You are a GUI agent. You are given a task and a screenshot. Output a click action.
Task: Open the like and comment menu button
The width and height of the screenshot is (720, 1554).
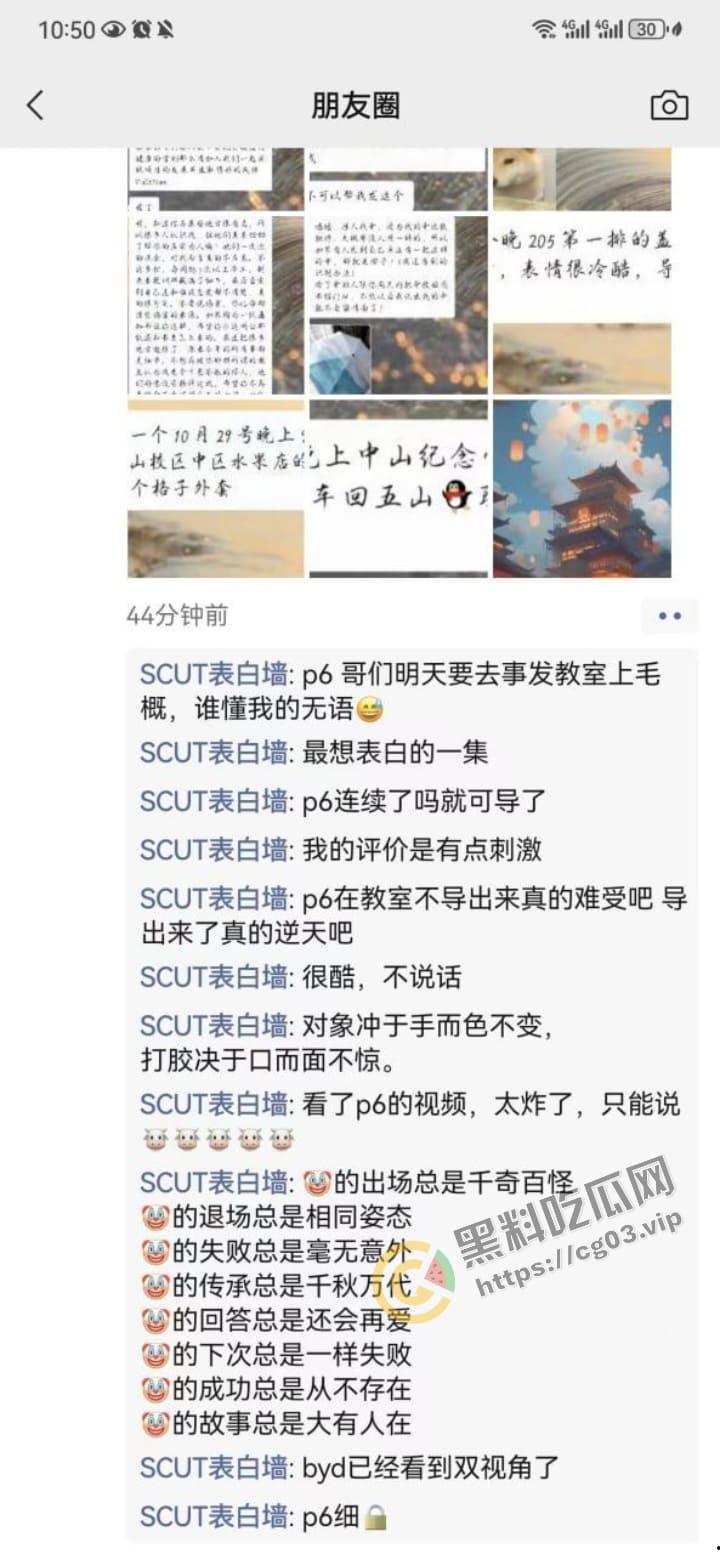669,616
